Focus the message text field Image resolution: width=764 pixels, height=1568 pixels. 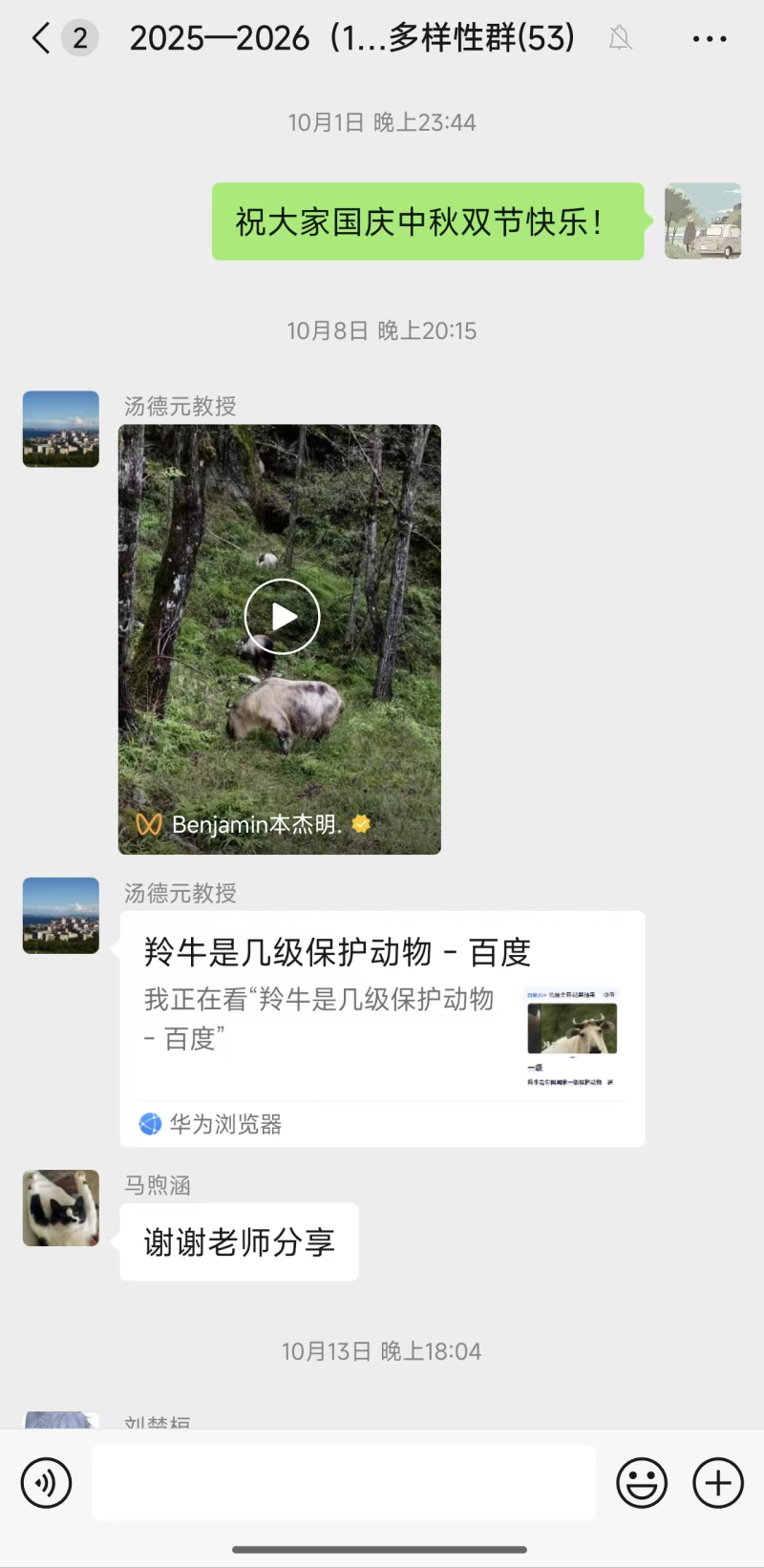(344, 1483)
